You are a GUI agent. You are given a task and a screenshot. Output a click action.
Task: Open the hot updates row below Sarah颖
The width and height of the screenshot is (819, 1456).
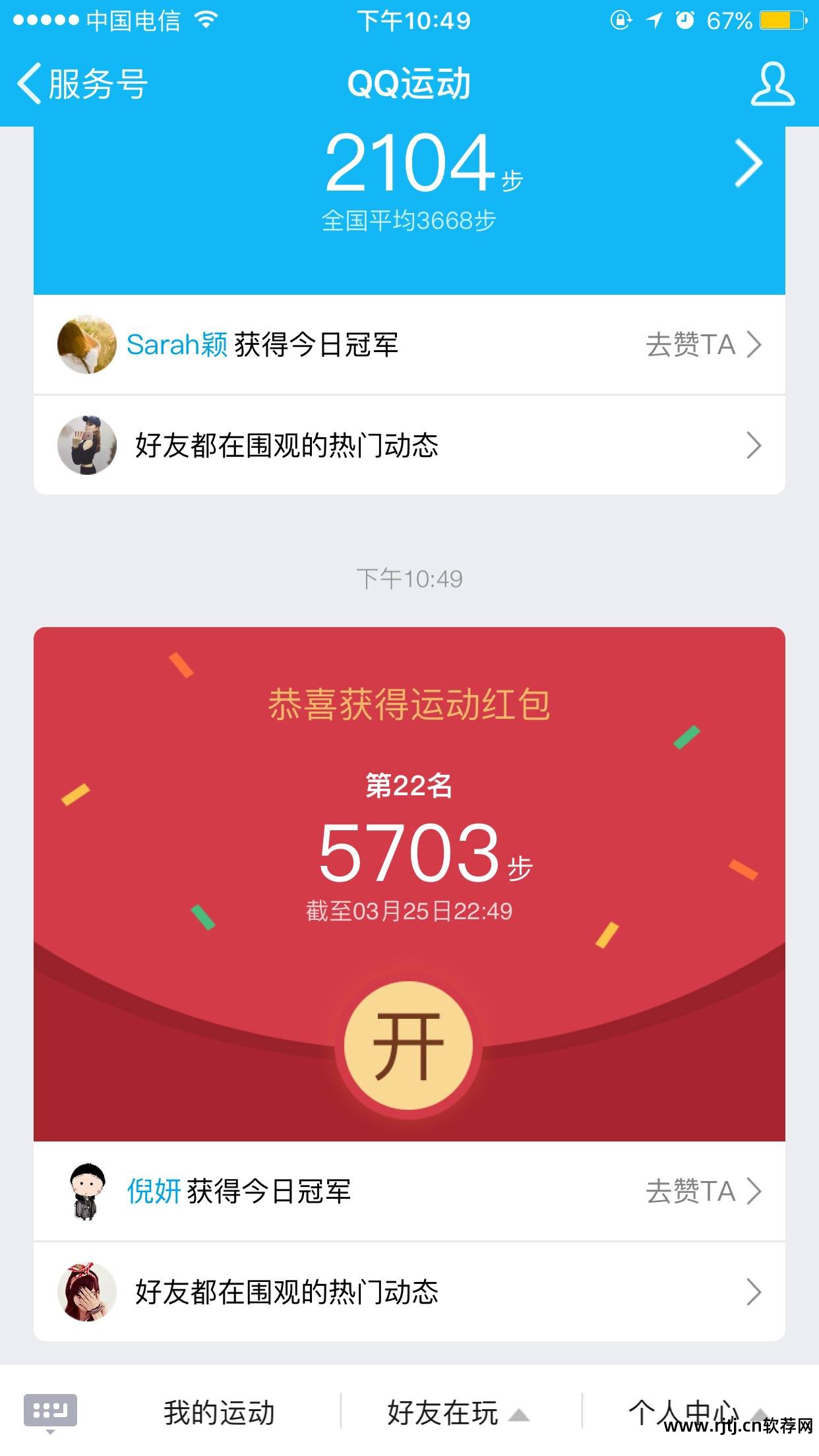click(409, 446)
